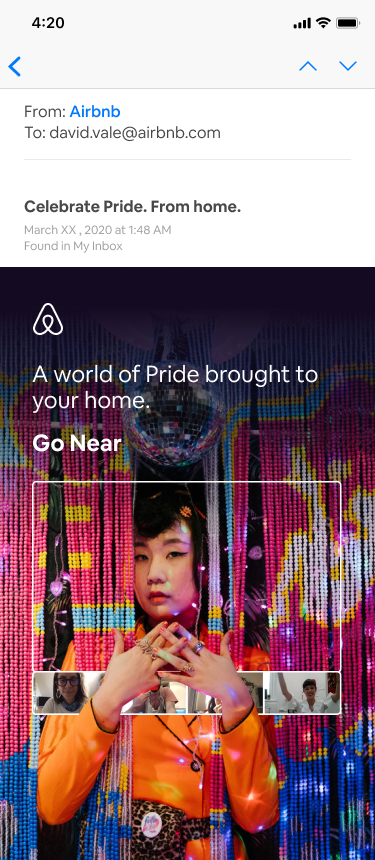Screen dimensions: 375x860
Task: Go back to the inbox
Action: point(15,66)
